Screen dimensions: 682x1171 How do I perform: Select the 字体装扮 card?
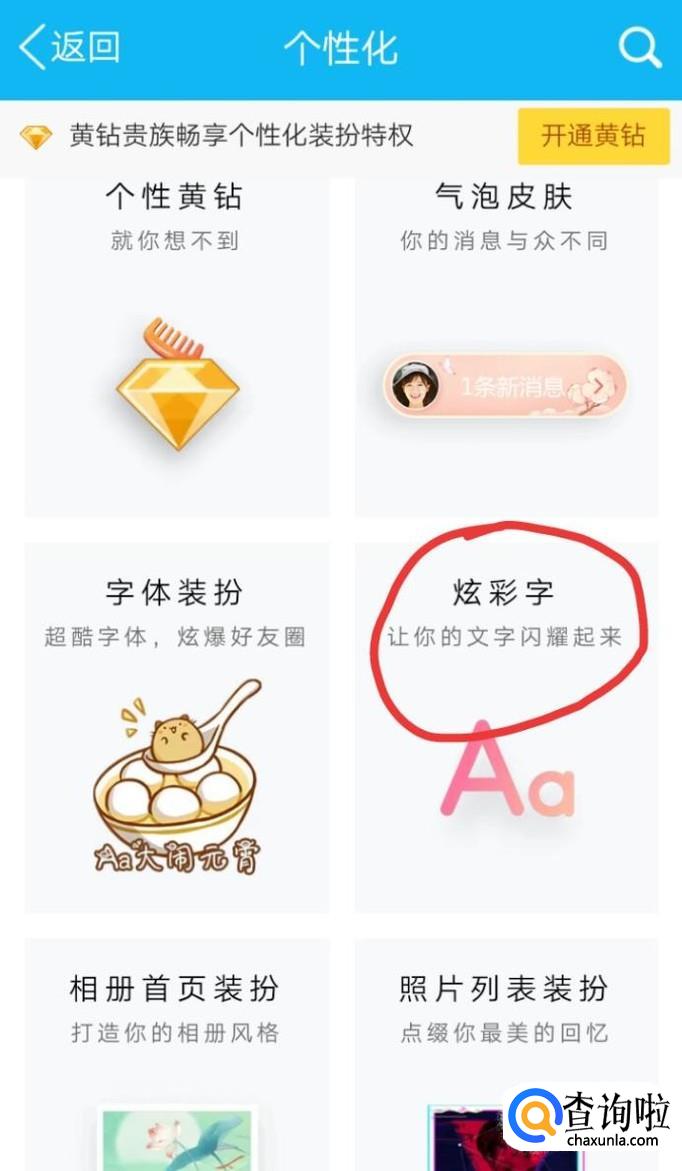[x=176, y=725]
